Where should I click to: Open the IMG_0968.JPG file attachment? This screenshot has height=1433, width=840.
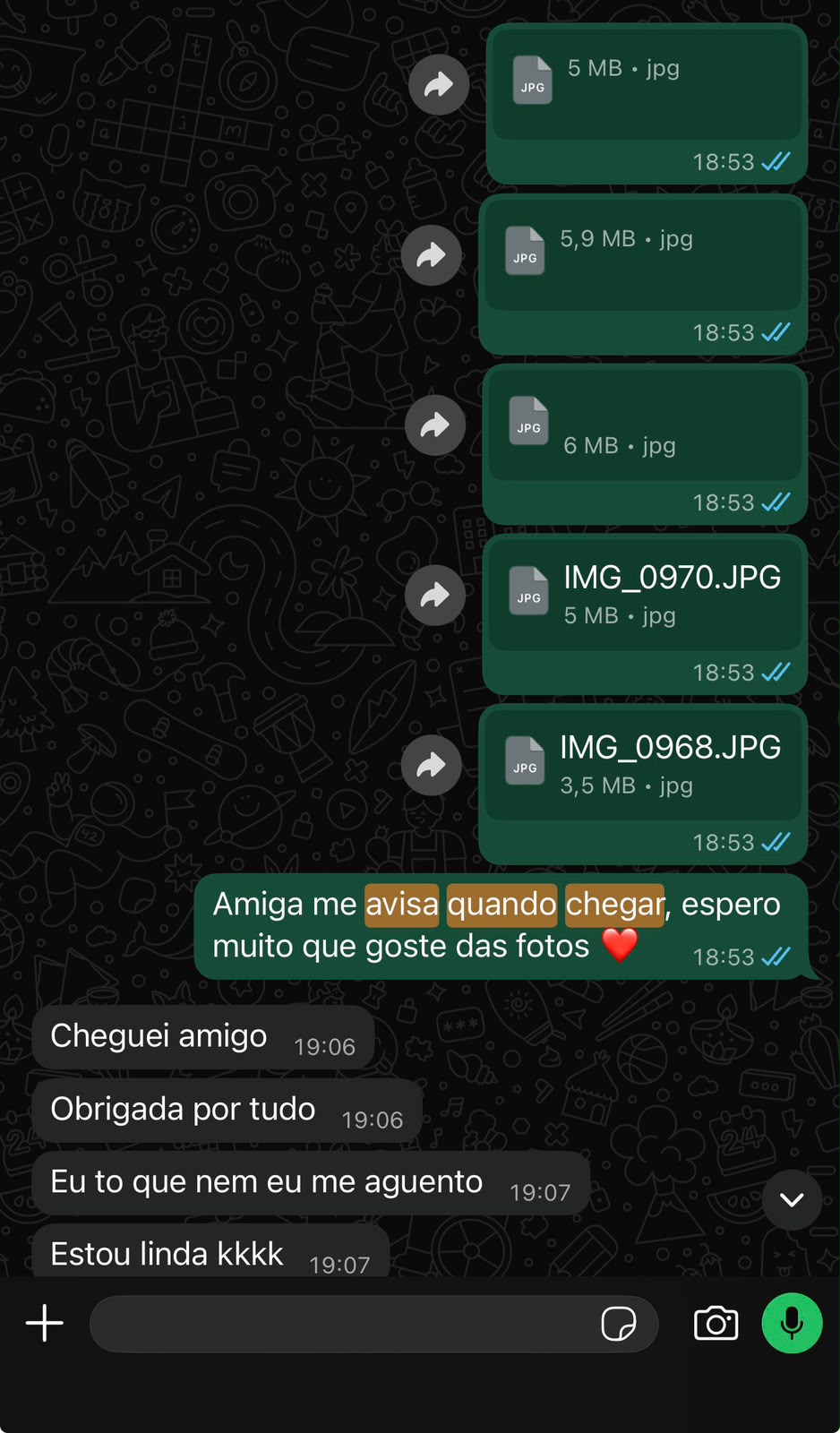(643, 765)
